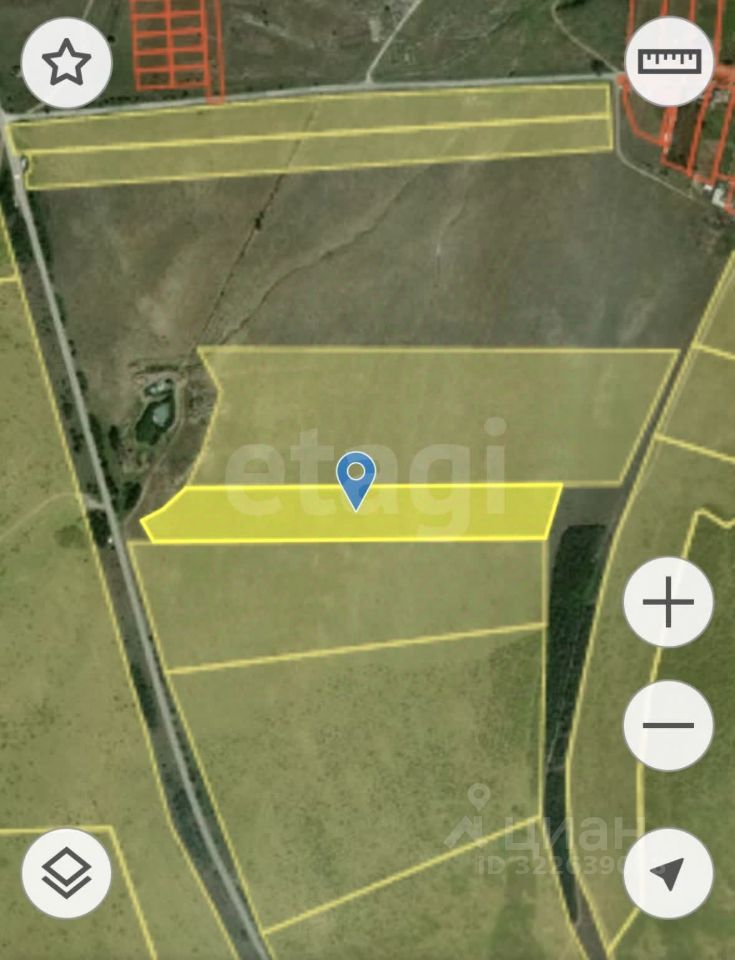Center the map on my location
Image resolution: width=735 pixels, height=960 pixels.
point(668,872)
